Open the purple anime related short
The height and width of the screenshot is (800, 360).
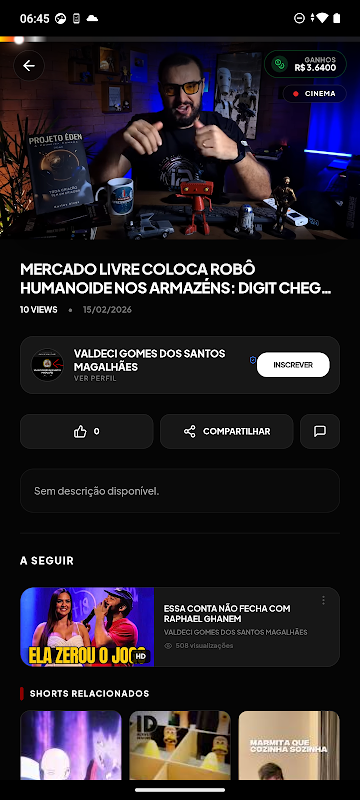pos(71,745)
